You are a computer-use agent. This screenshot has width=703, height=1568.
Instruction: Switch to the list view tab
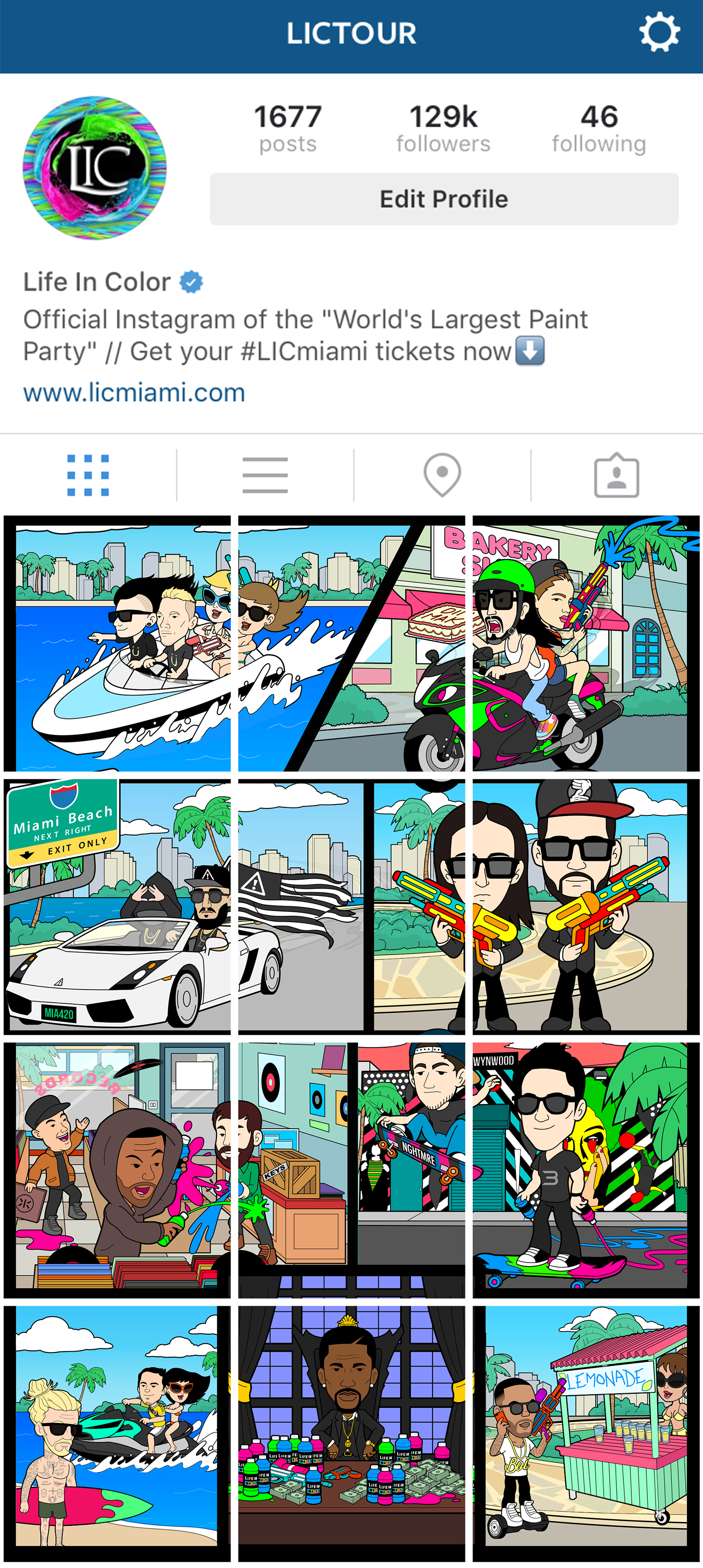[x=265, y=475]
